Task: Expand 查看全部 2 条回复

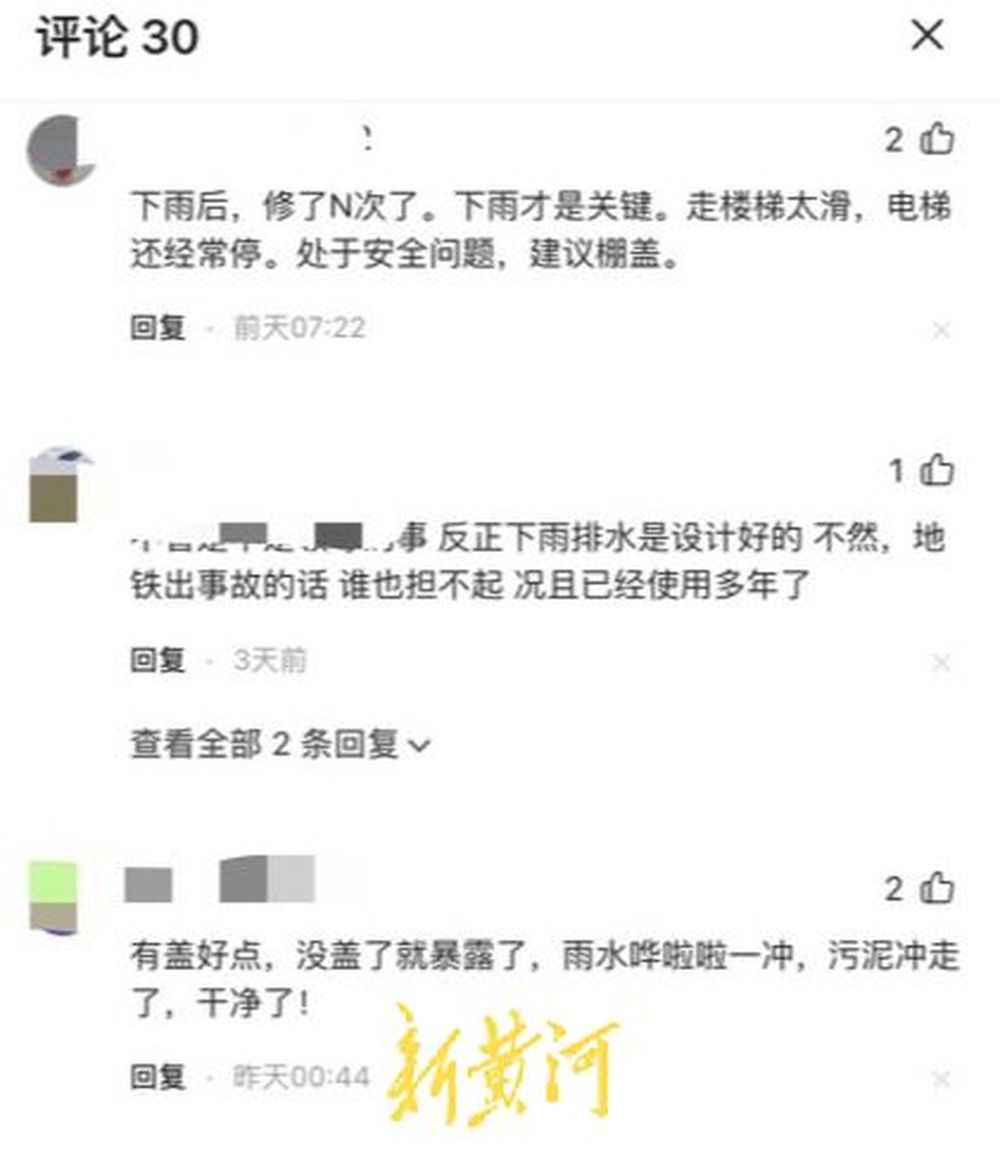Action: point(280,744)
